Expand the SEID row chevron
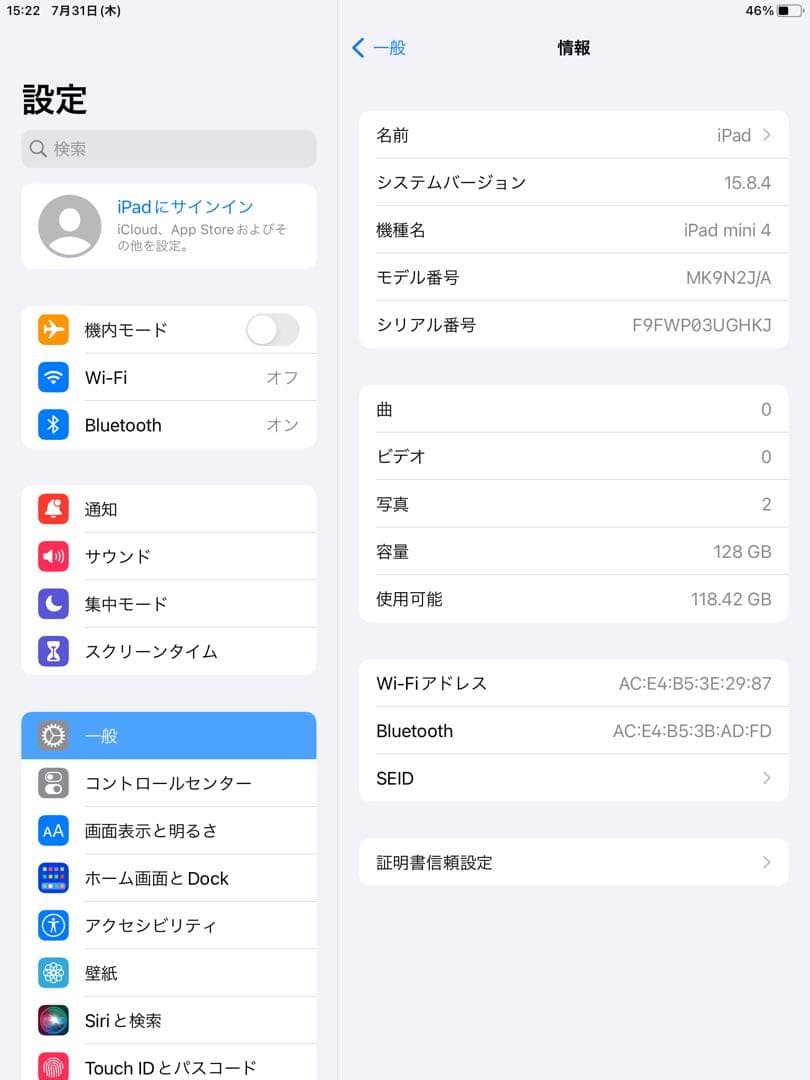The width and height of the screenshot is (810, 1080). (x=766, y=778)
